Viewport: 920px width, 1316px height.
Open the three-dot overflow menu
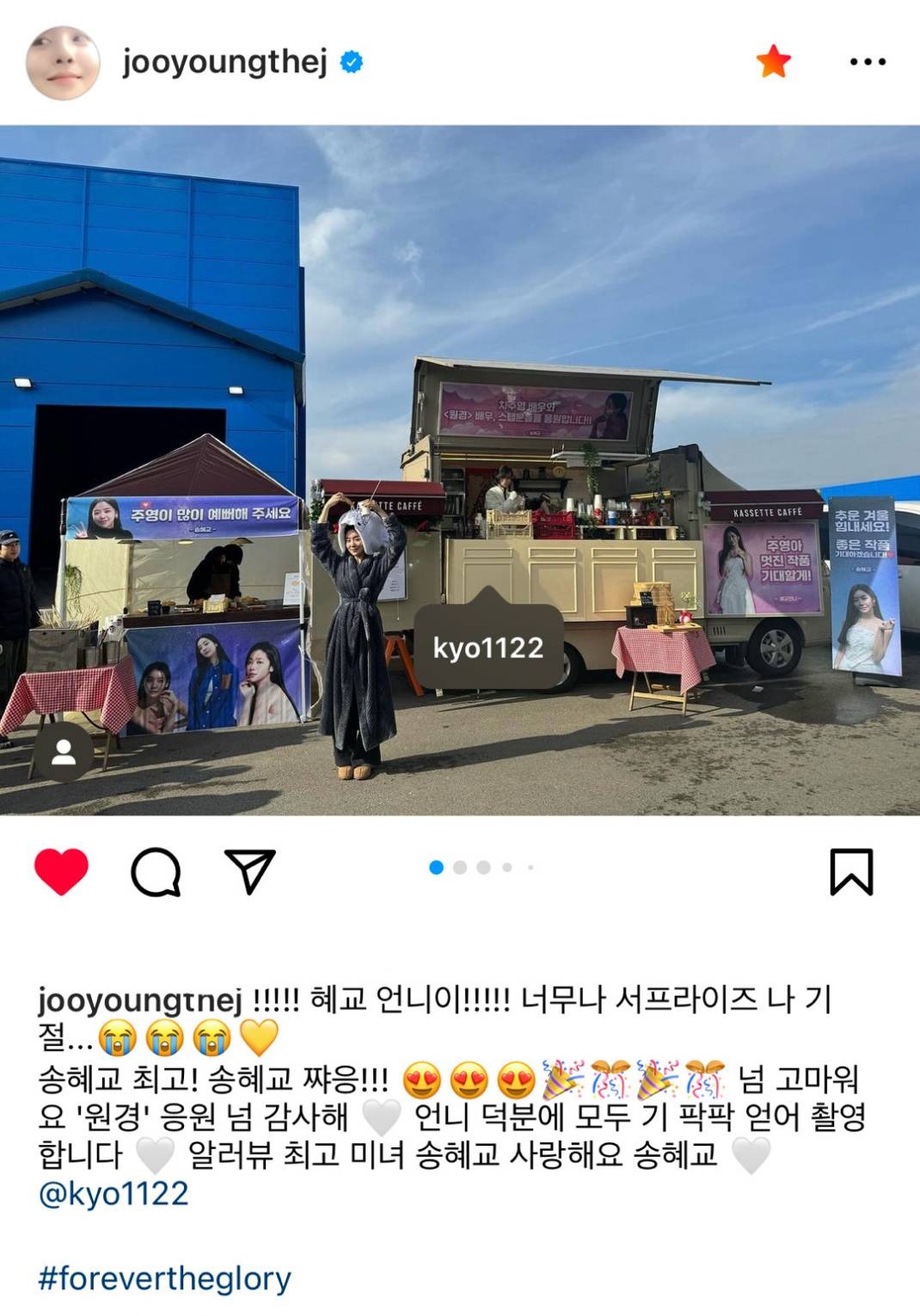click(867, 62)
